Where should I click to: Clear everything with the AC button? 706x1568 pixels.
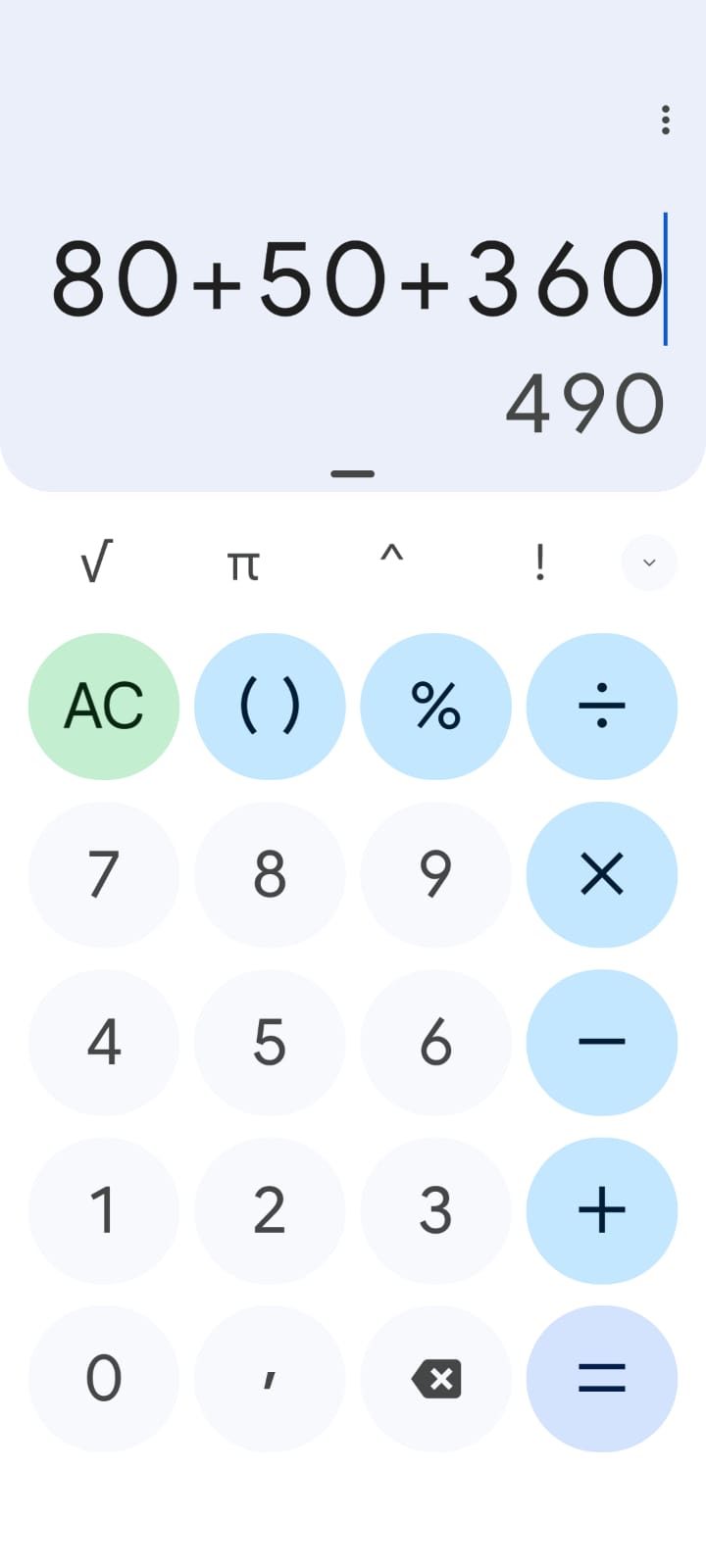click(x=104, y=707)
